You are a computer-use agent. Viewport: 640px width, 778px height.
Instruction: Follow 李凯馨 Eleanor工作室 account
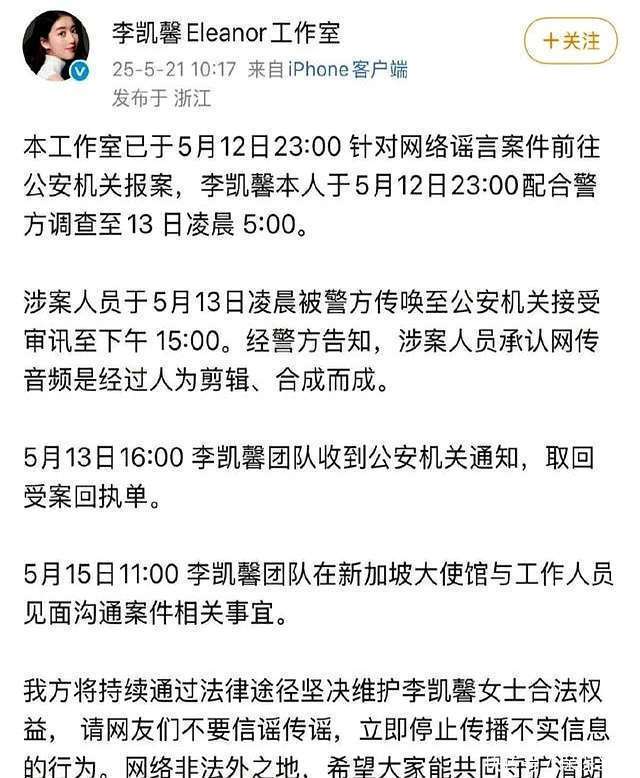pyautogui.click(x=571, y=41)
